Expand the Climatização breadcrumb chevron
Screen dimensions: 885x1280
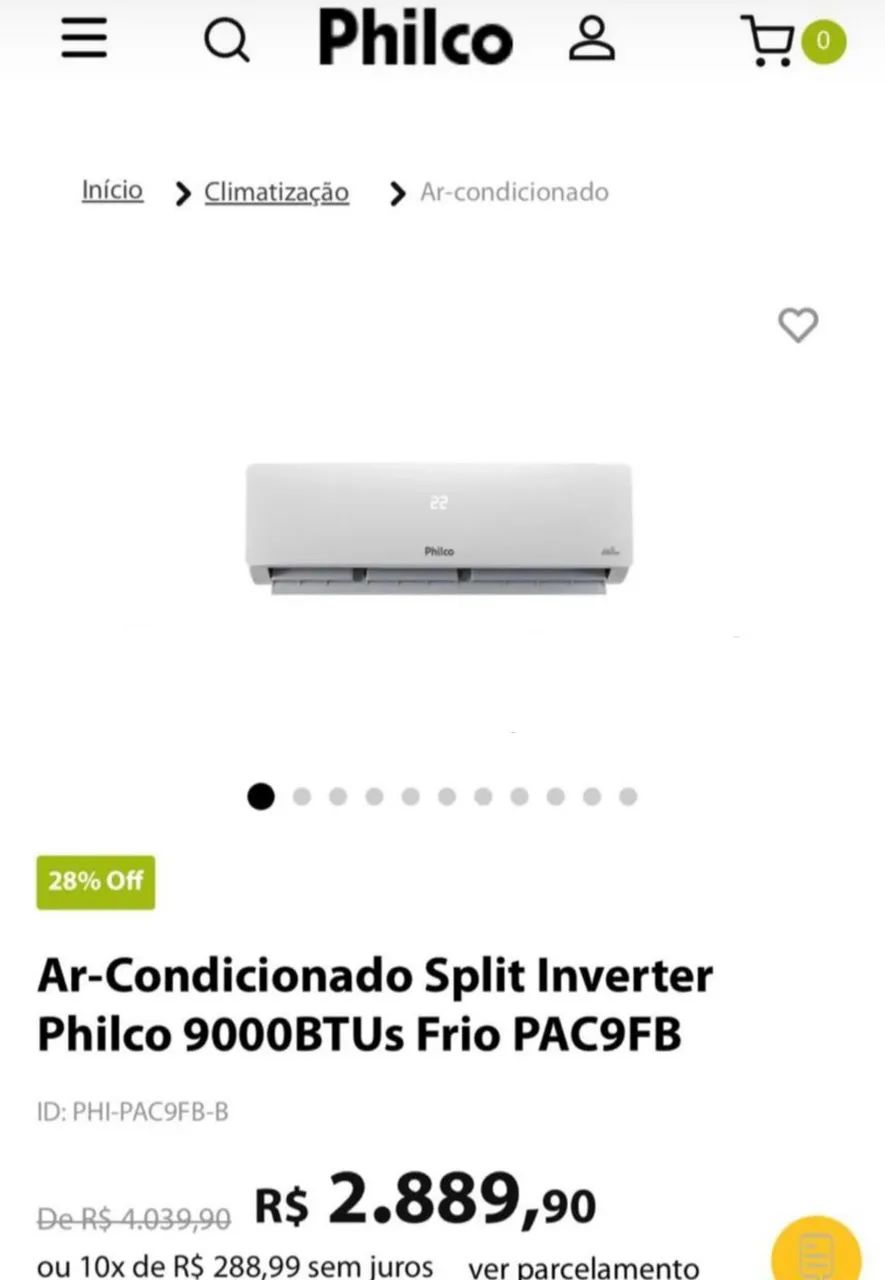click(x=395, y=192)
